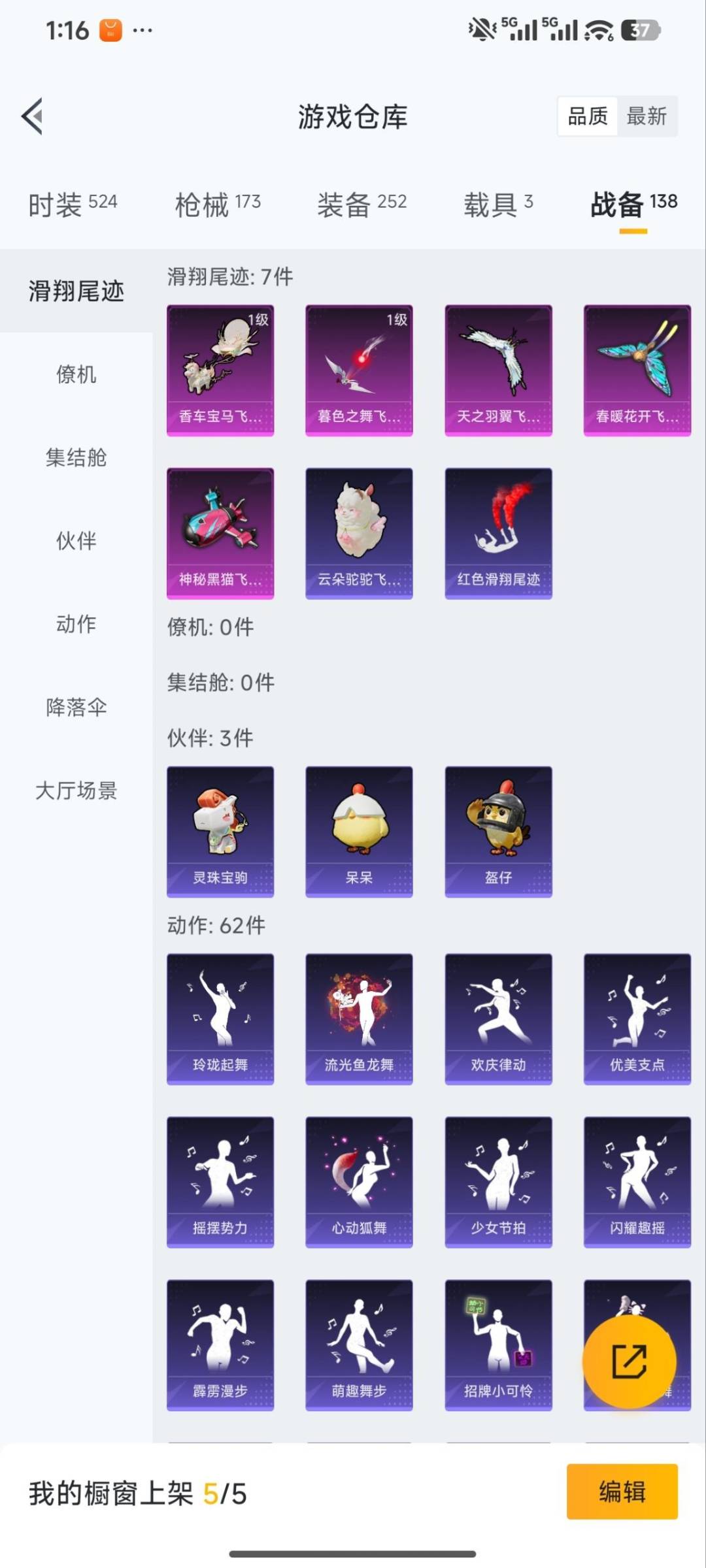Screen dimensions: 706x1568
Task: Go back with the arrow button
Action: 31,116
